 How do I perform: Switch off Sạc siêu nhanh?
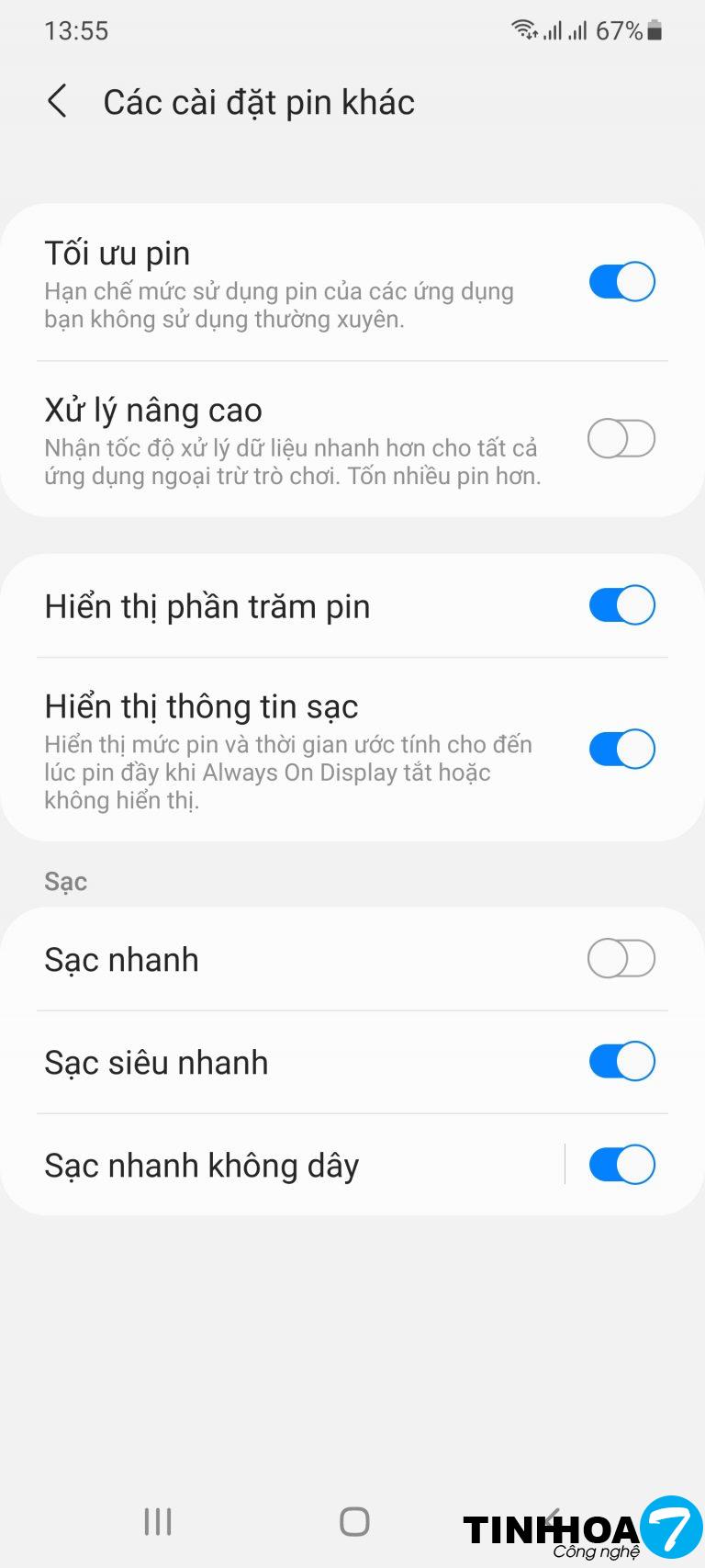coord(621,1062)
